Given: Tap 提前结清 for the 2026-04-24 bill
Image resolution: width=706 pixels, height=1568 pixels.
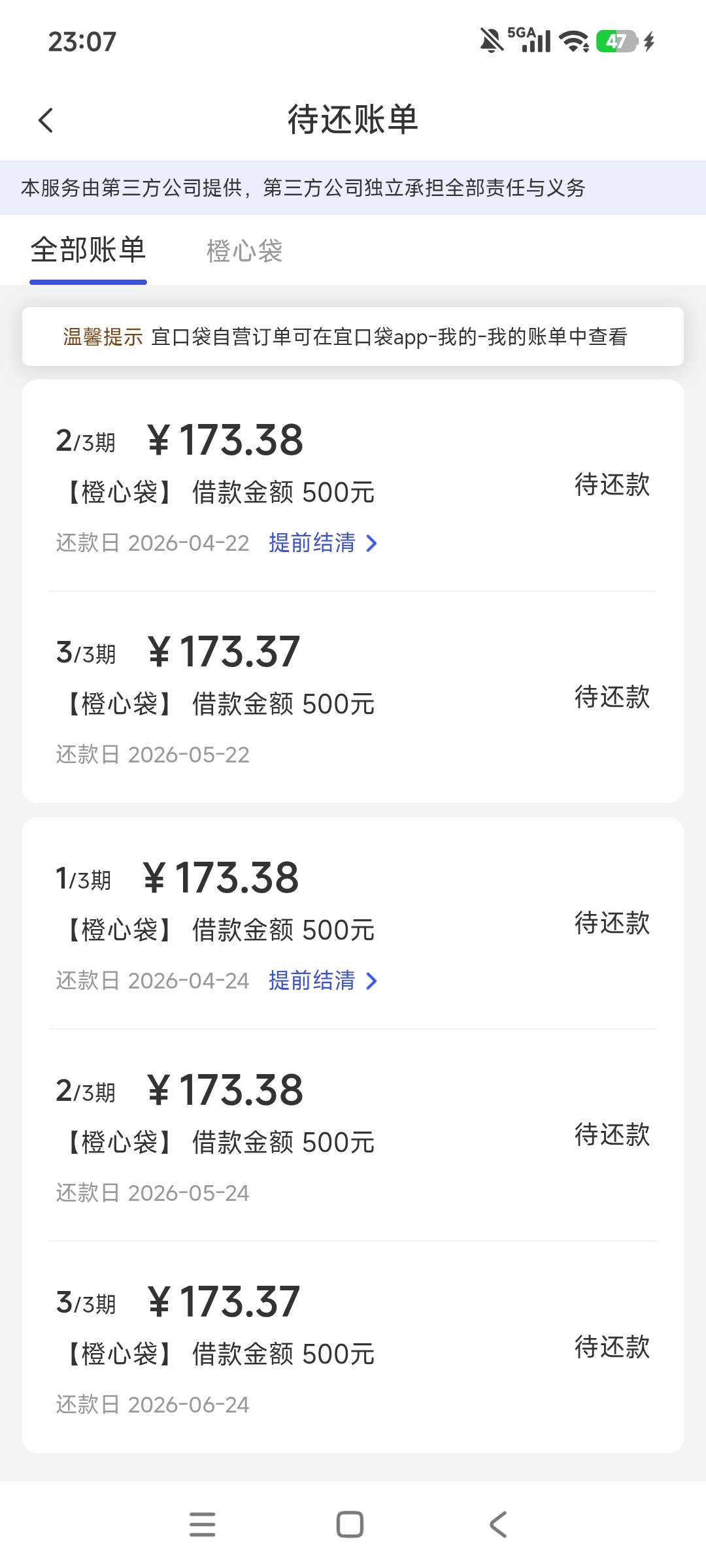Looking at the screenshot, I should pyautogui.click(x=323, y=981).
